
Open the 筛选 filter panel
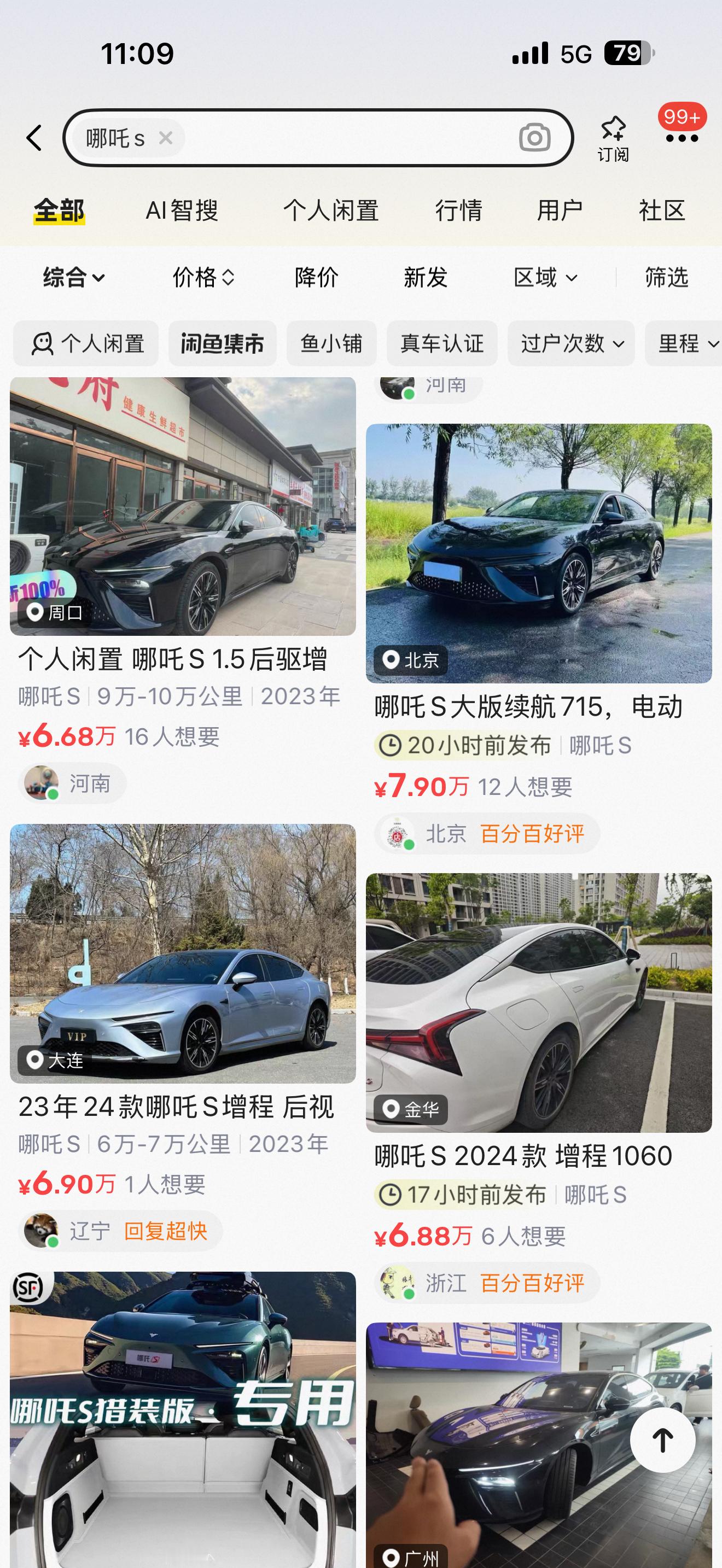pyautogui.click(x=667, y=278)
